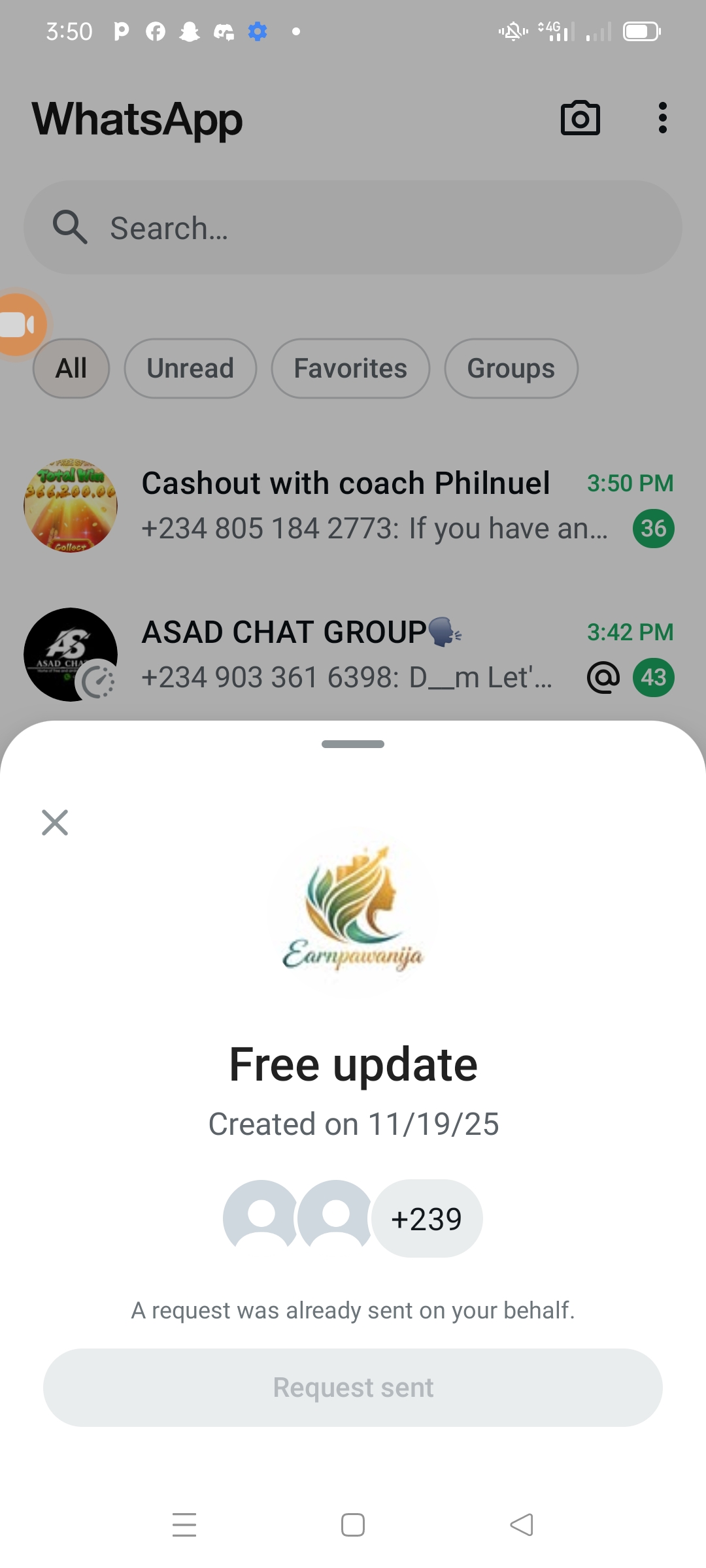Tap the floating screen recorder bubble

[x=20, y=324]
